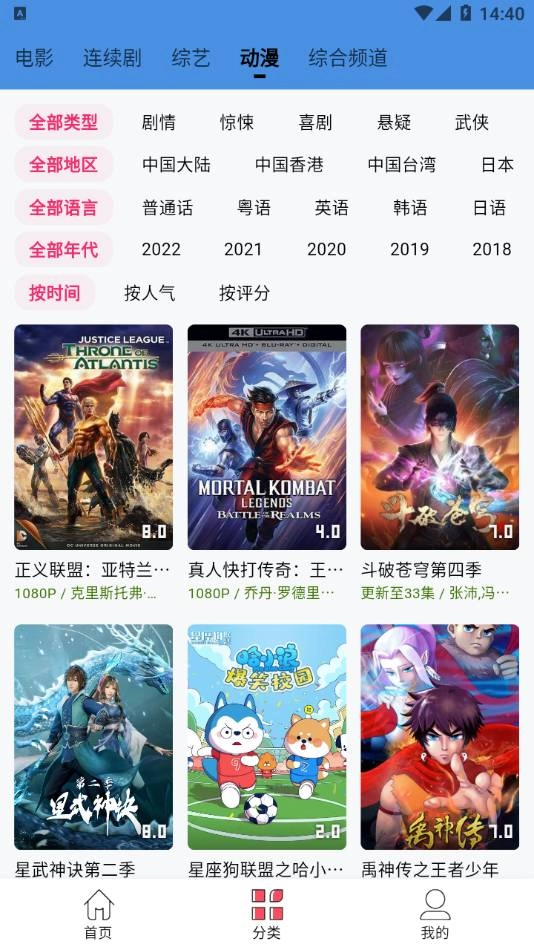Select 全部年代 filter chip
This screenshot has width=534, height=950.
(x=64, y=250)
